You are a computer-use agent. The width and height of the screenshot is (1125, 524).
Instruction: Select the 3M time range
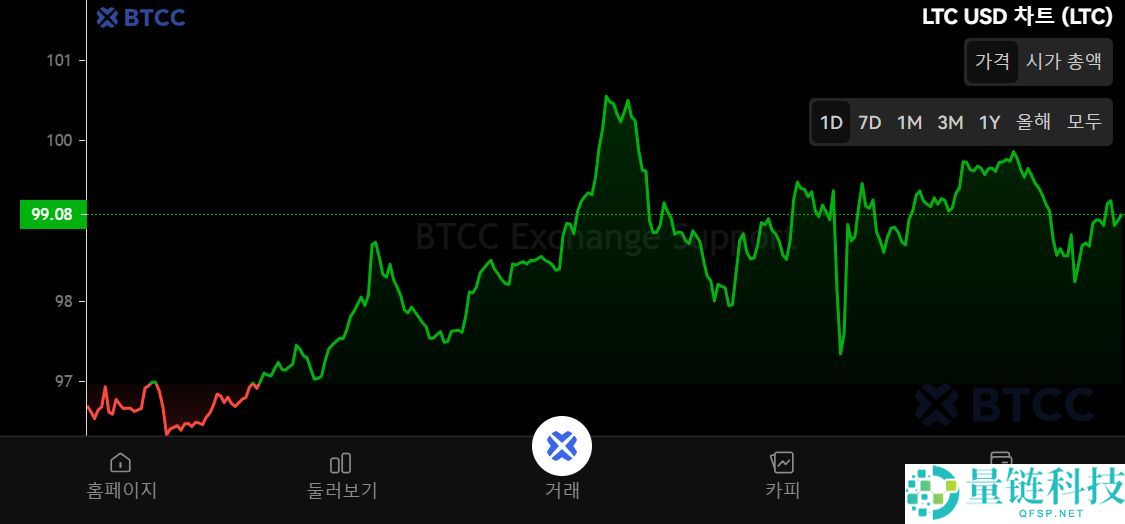coord(950,122)
